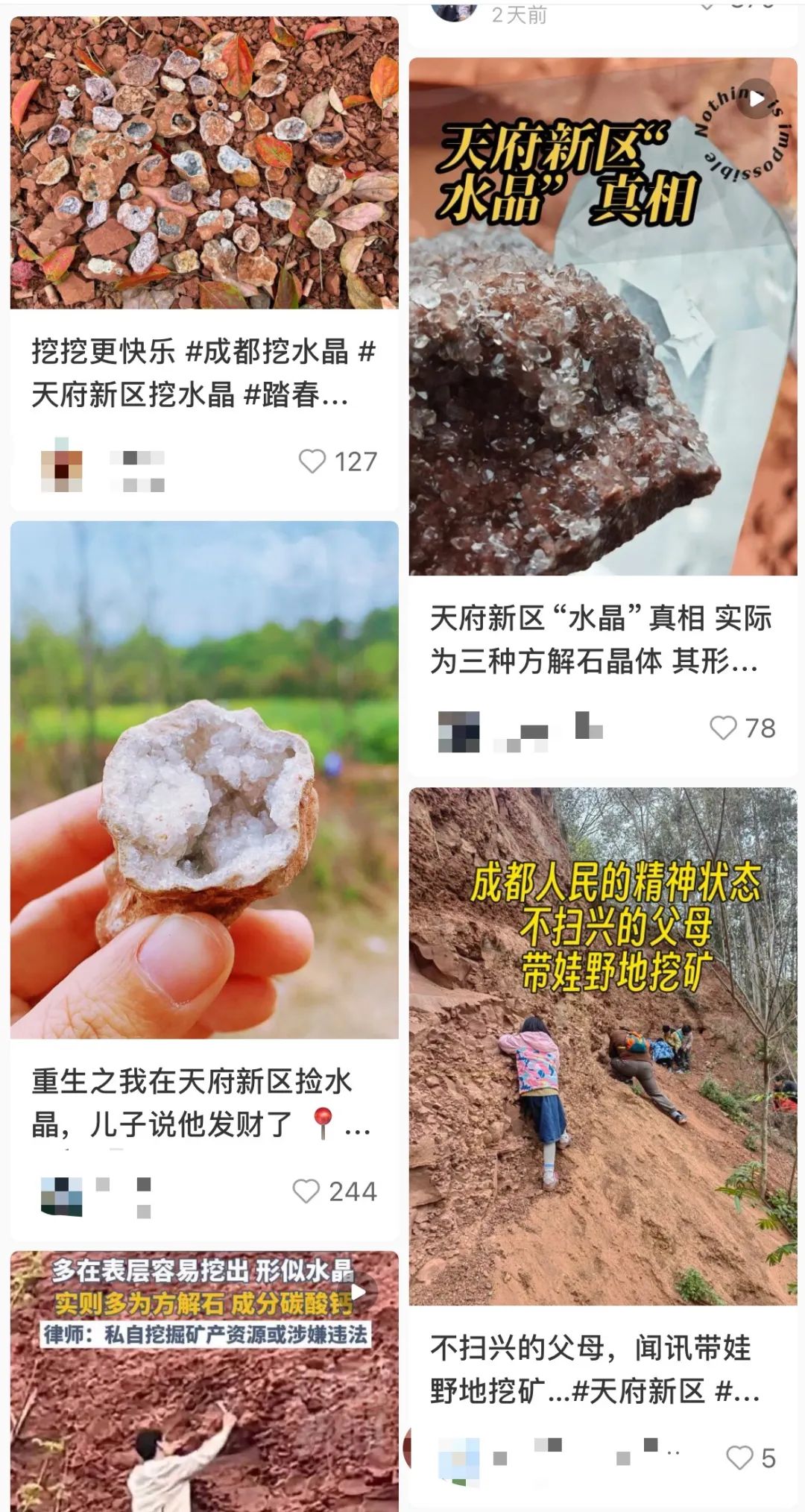Viewport: 805px width, 1512px height.
Task: Open author avatar under 挖挖更快乐 post
Action: tap(61, 464)
